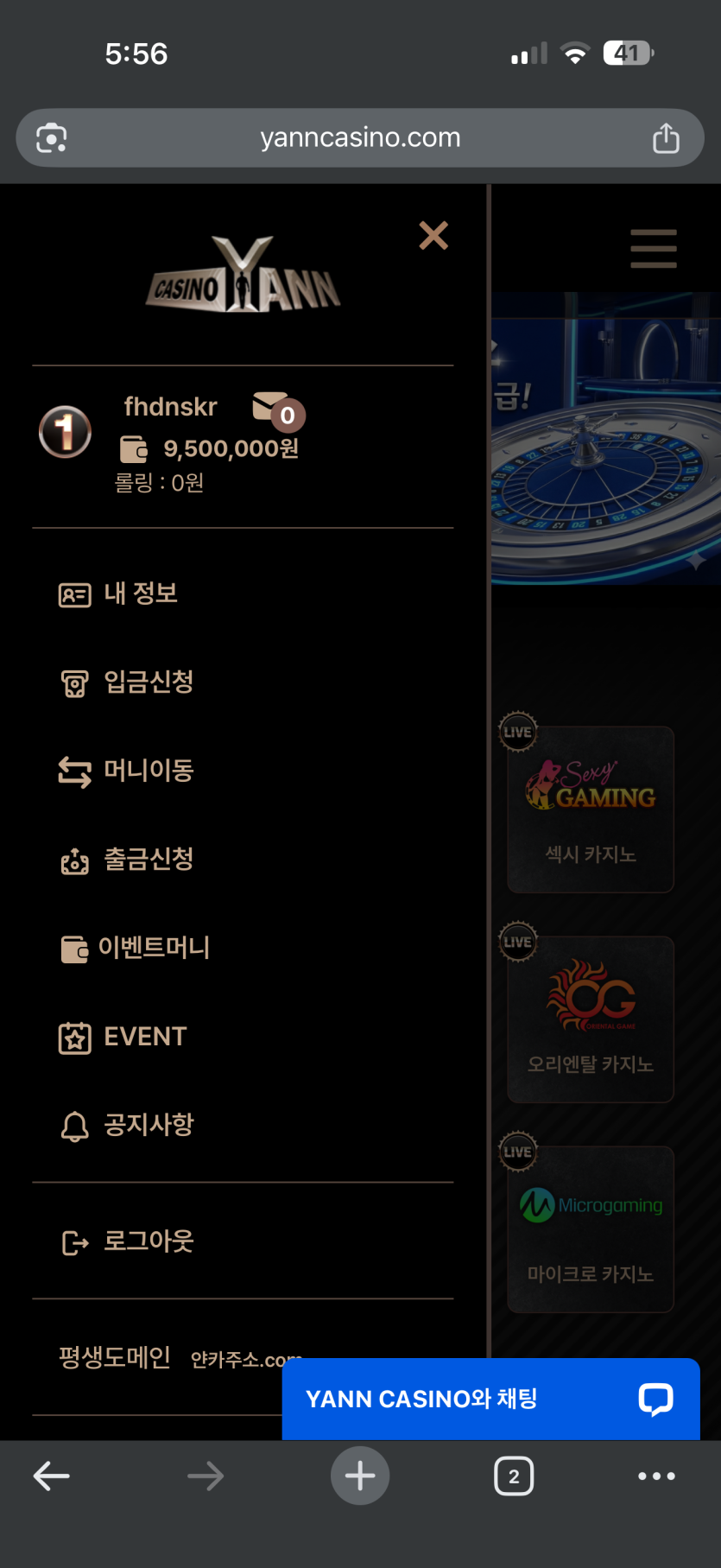Select 출금신청 withdrawal request
Screen dimensions: 721x1568
coord(148,860)
